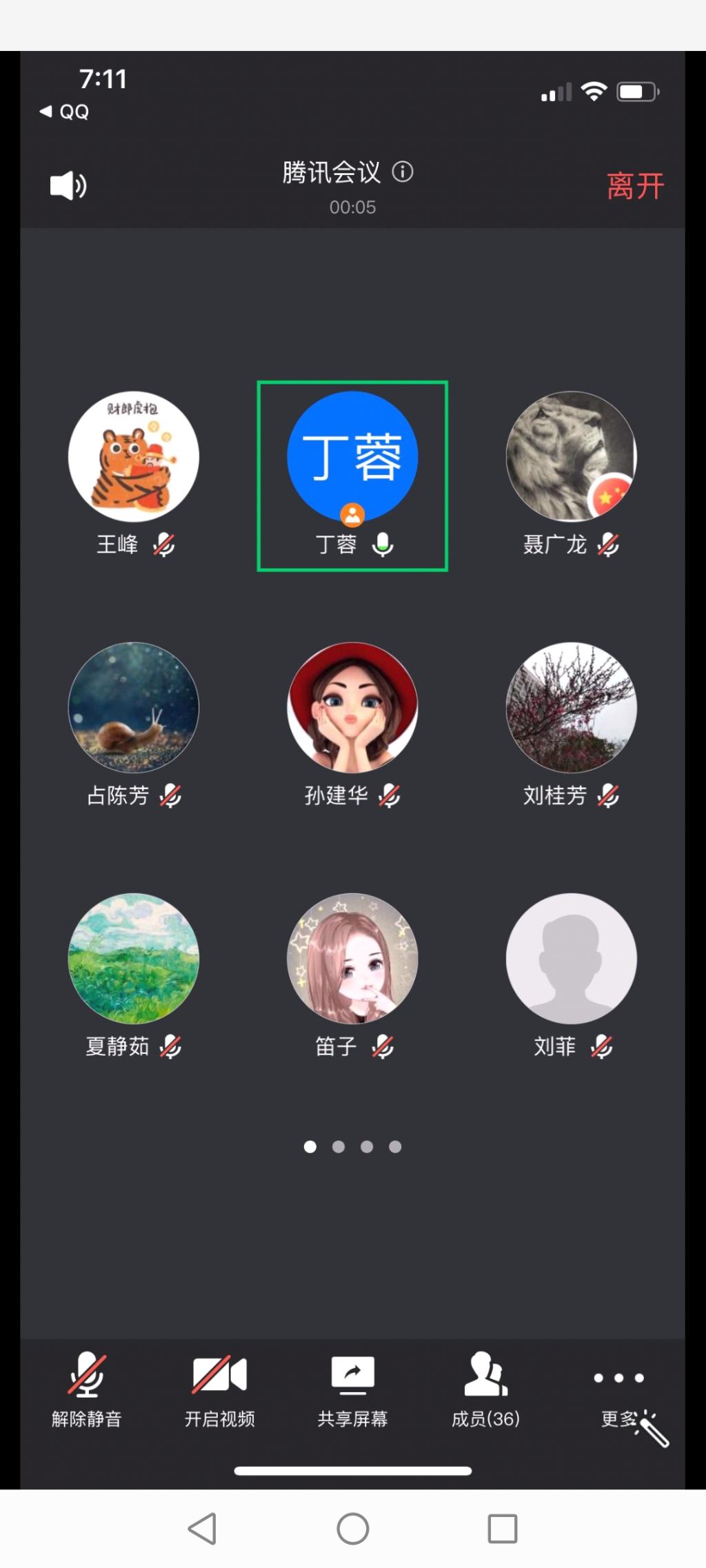The width and height of the screenshot is (706, 1568).
Task: Tap 离开 to leave the meeting
Action: pos(634,186)
